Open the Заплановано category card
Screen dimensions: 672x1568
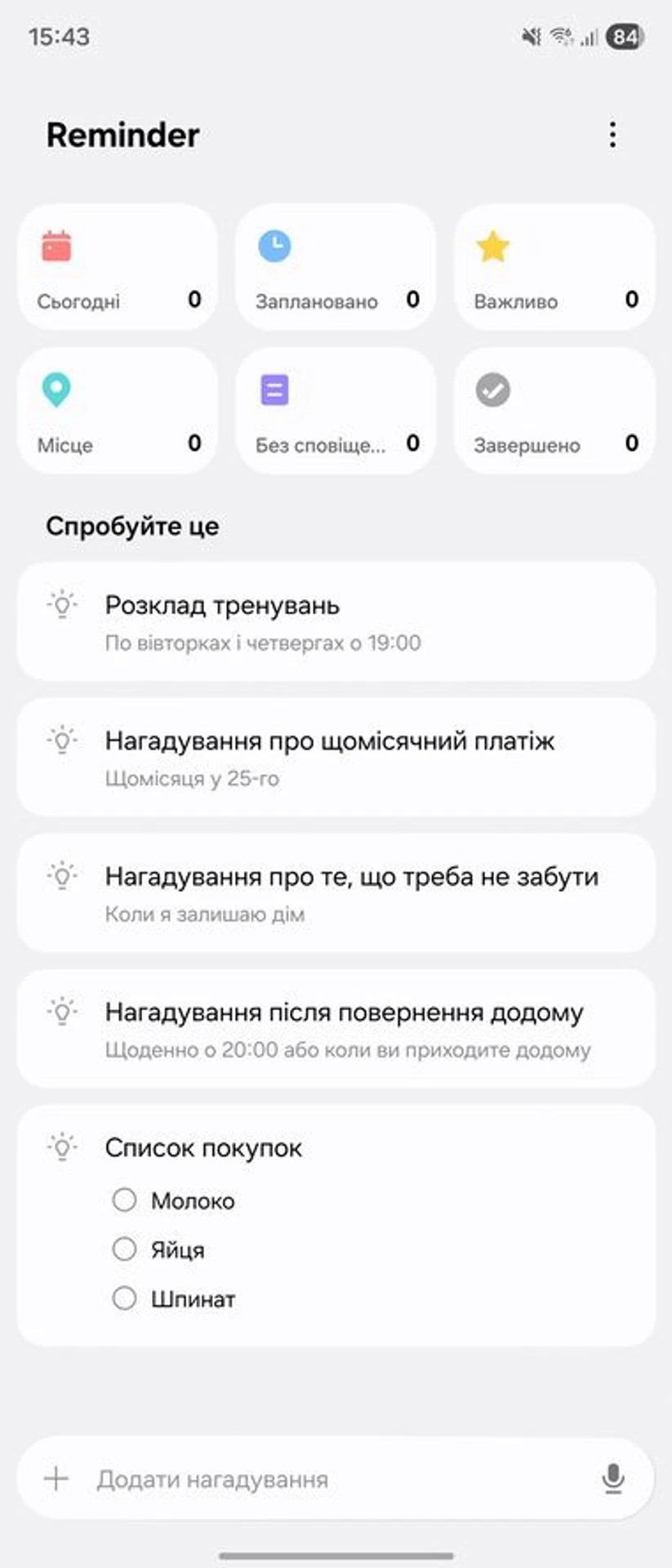[336, 268]
